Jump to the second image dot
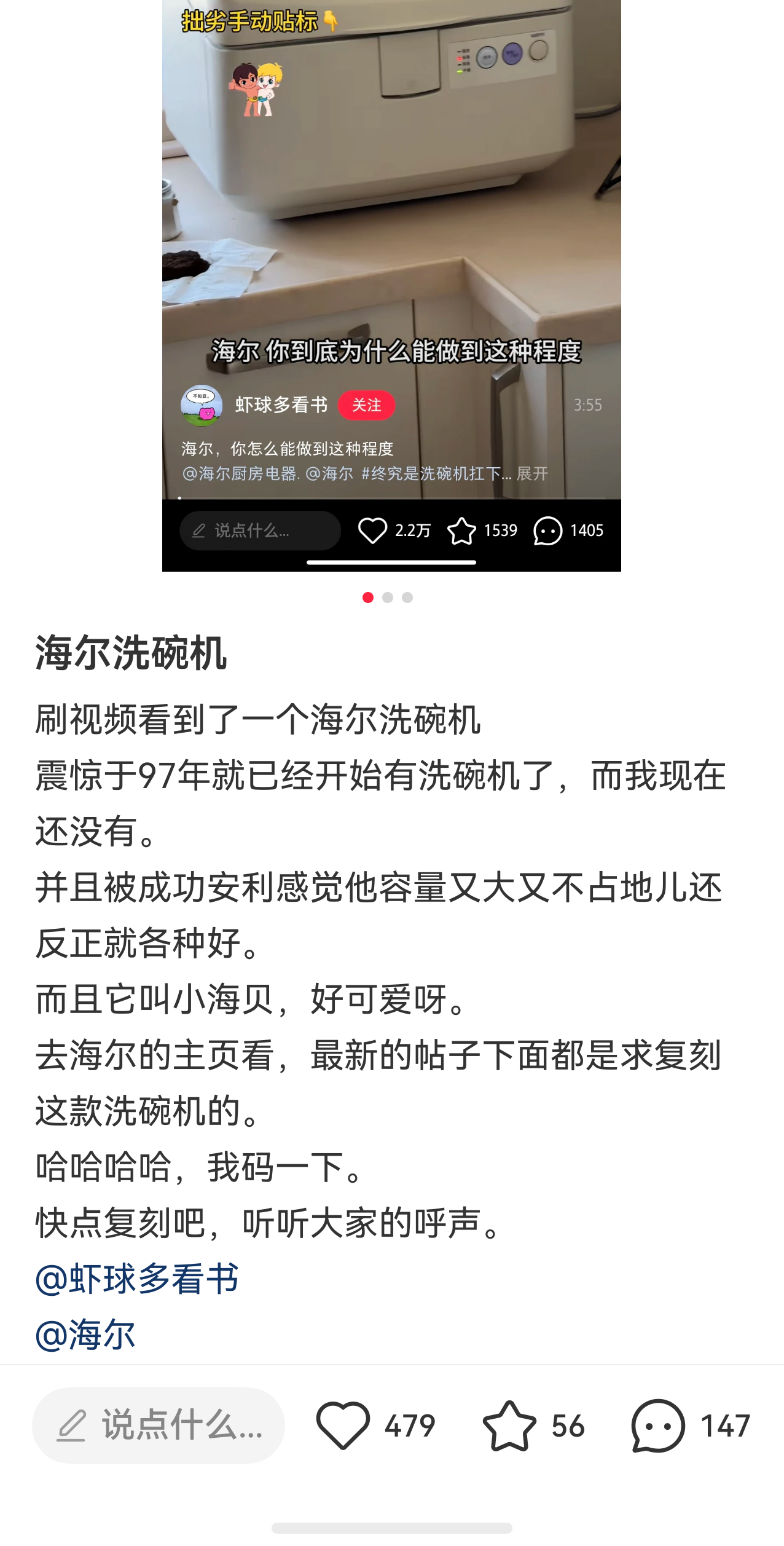Viewport: 784px width, 1546px height. (x=388, y=597)
